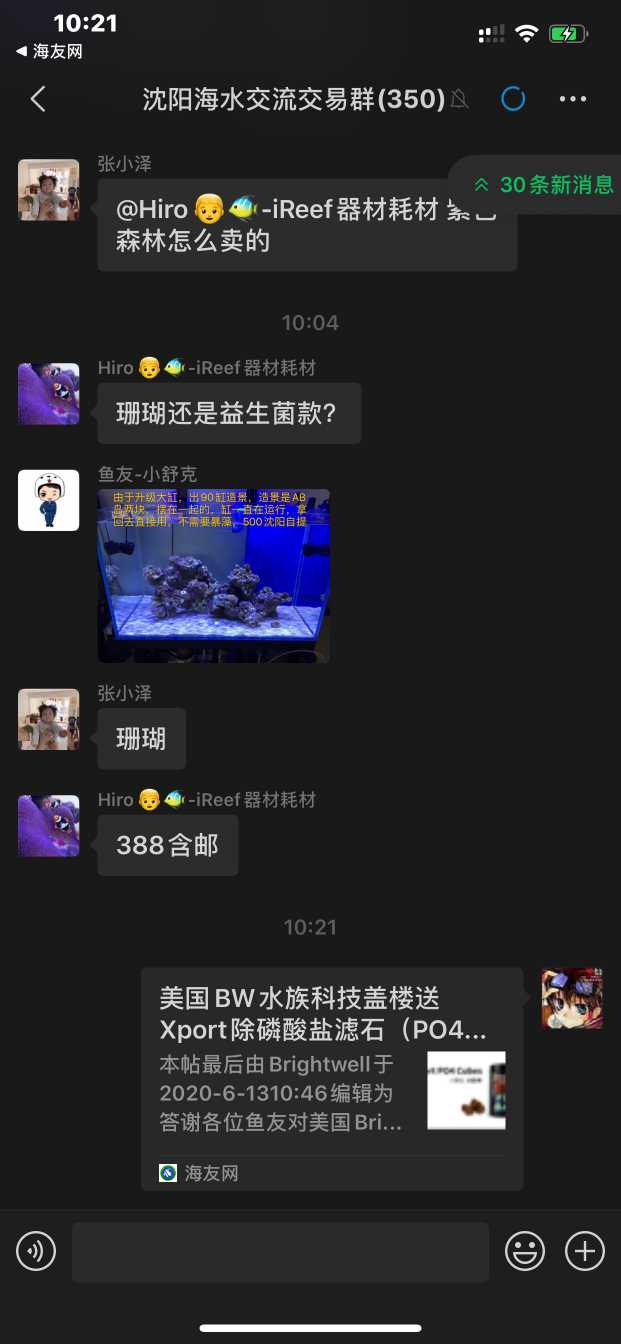The width and height of the screenshot is (621, 1344).
Task: Open the chat's three-dot more menu
Action: tap(573, 99)
